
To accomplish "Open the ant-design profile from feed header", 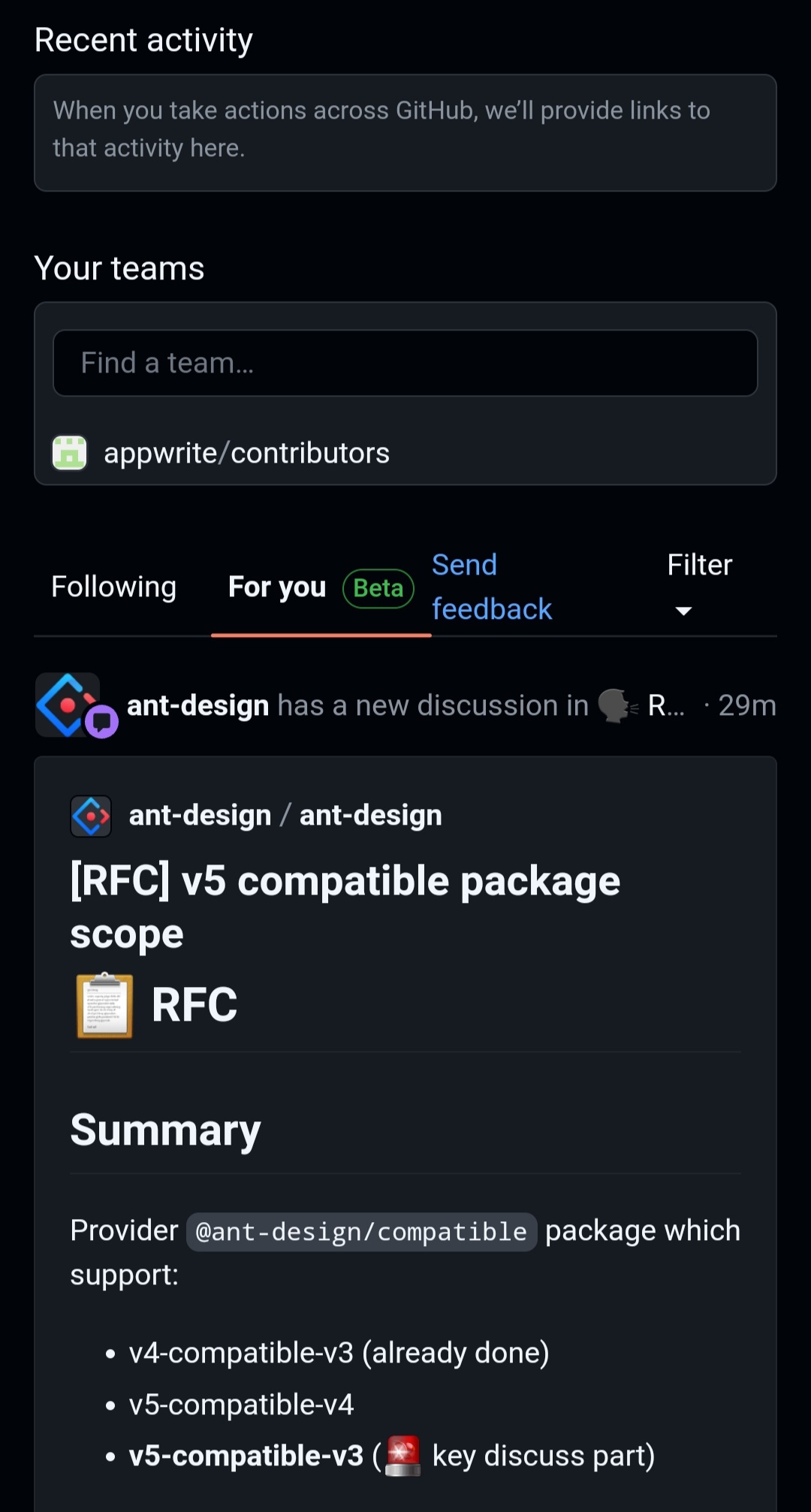I will click(197, 705).
